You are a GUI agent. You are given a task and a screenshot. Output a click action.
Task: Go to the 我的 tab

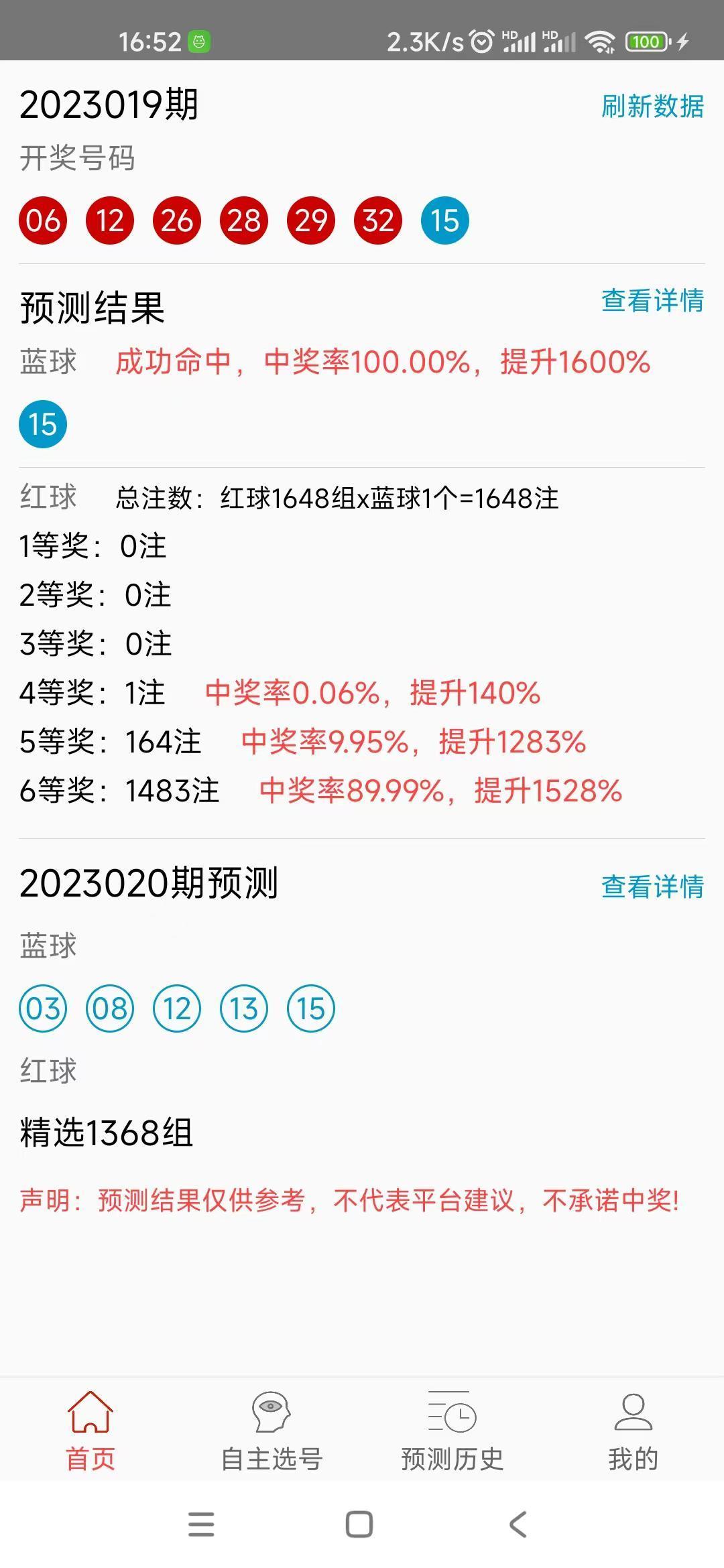tap(633, 1430)
